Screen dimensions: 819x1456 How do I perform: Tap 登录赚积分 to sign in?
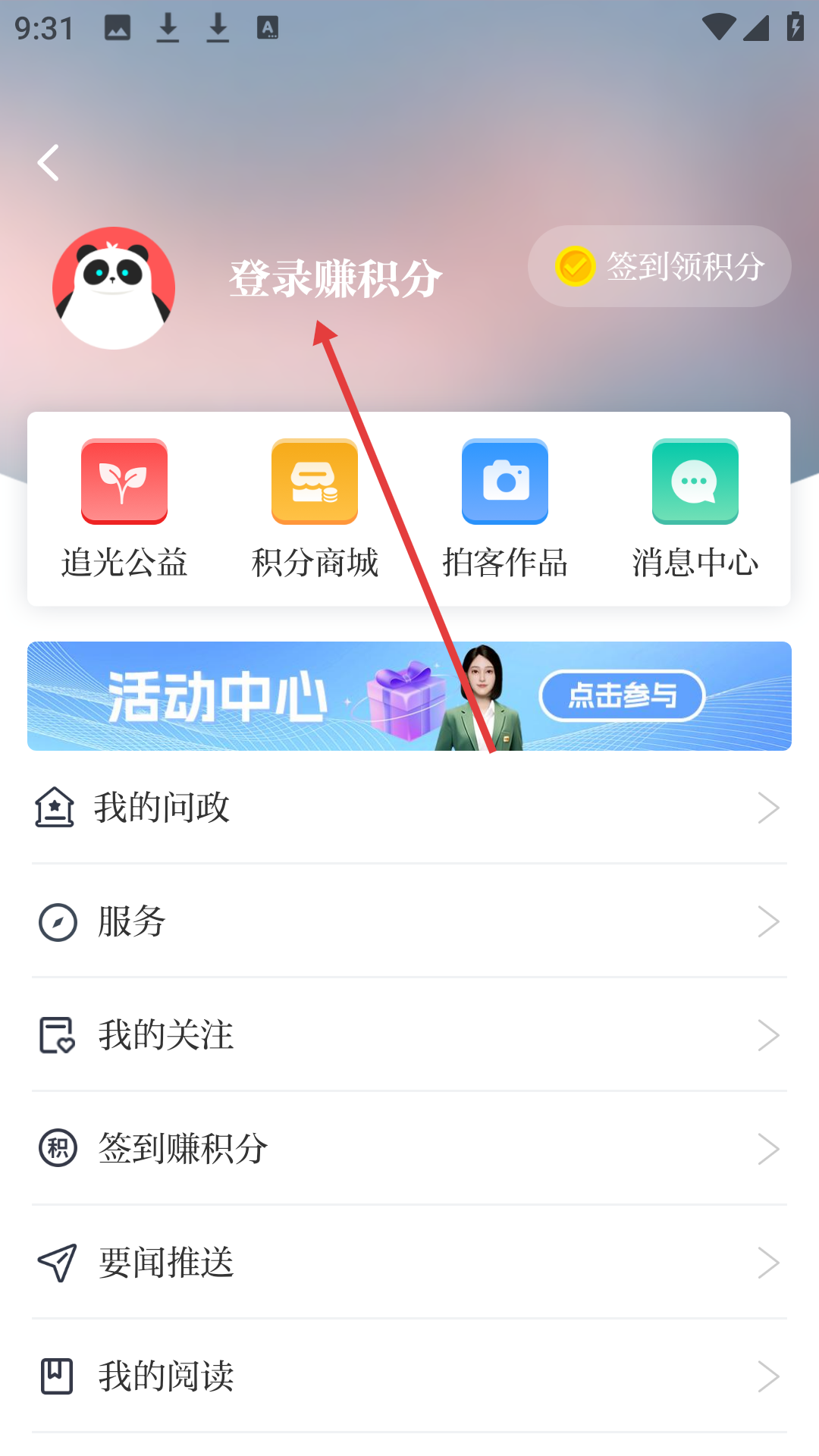pos(335,278)
